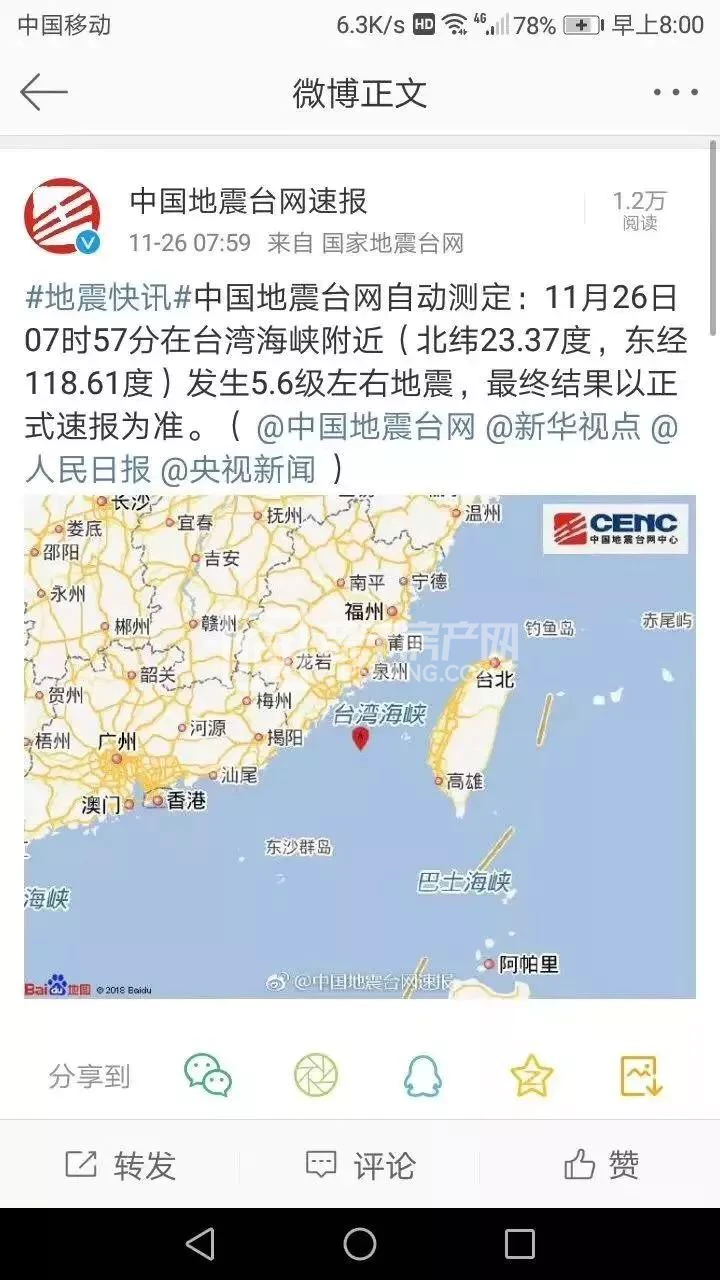Open the @中国地震台网 mention
This screenshot has height=1280, width=720.
[x=365, y=428]
